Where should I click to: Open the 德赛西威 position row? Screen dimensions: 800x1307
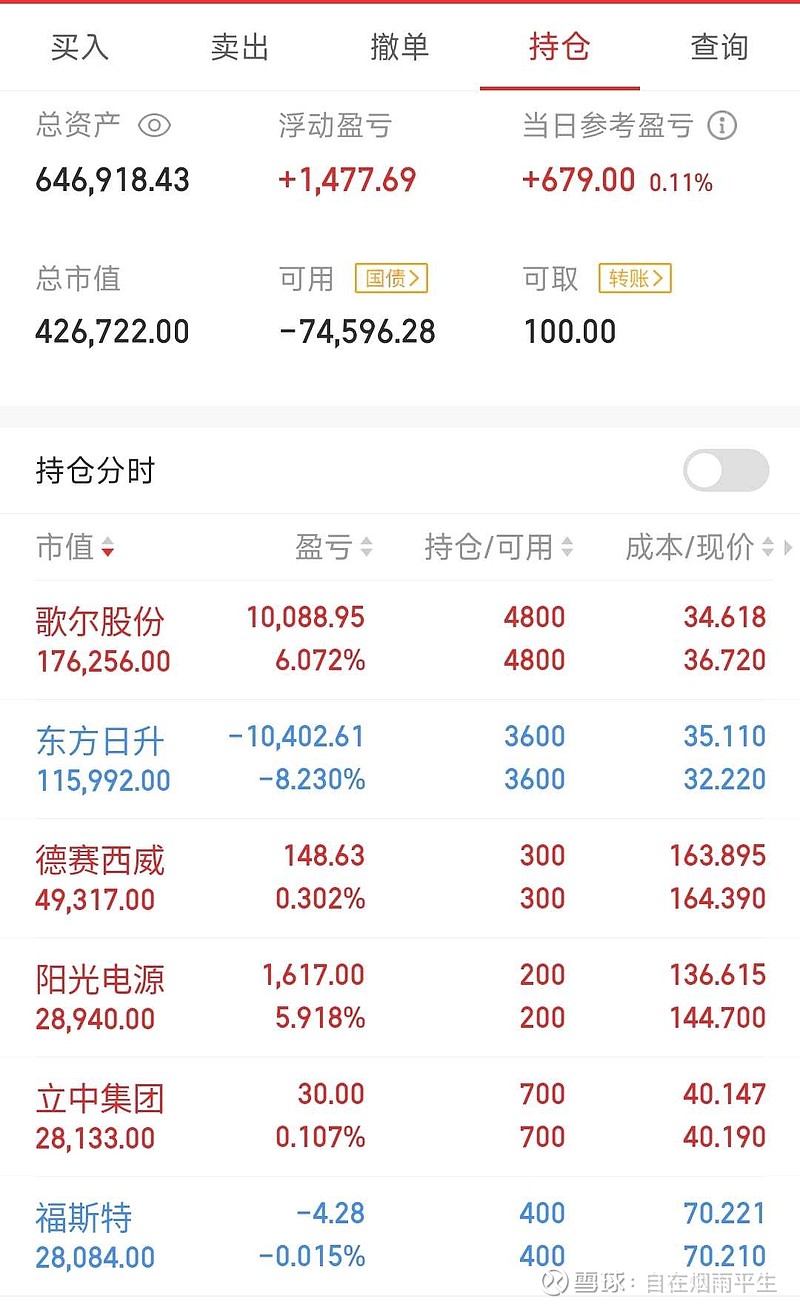coord(400,878)
